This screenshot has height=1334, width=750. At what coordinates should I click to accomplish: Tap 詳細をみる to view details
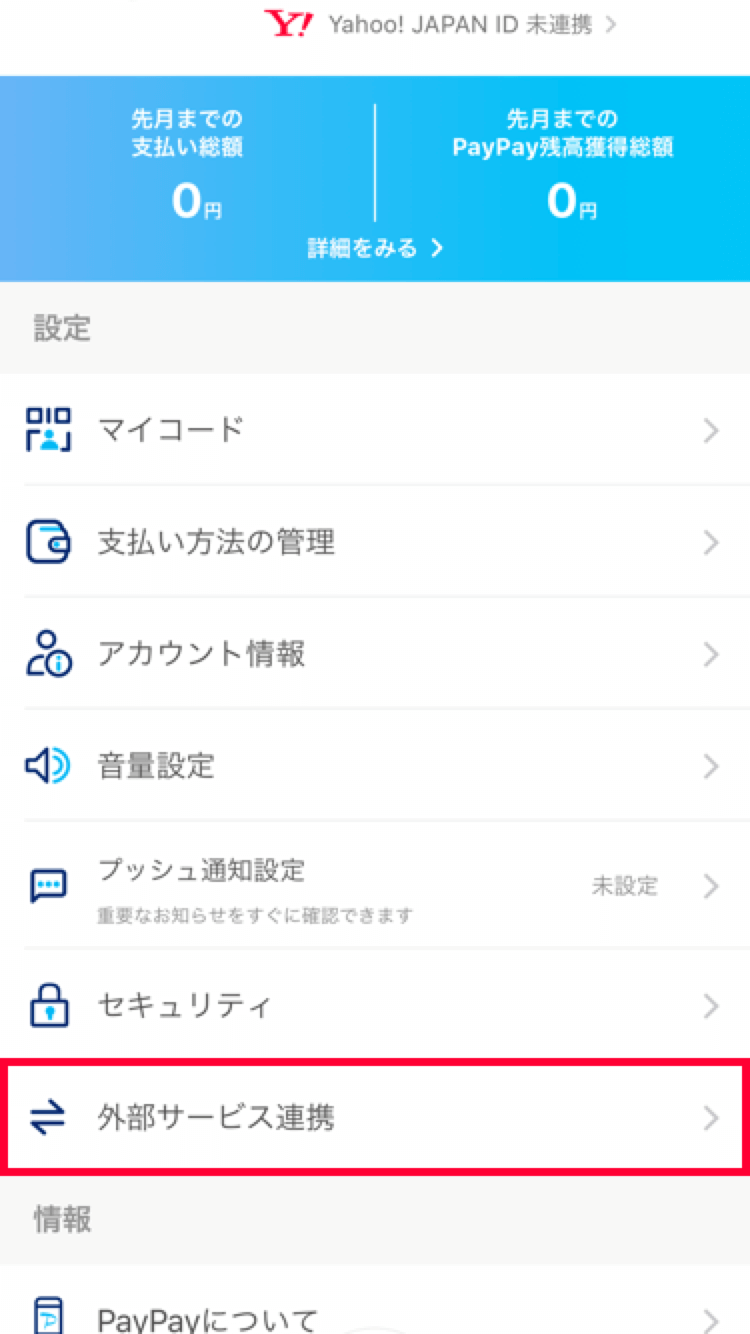tap(375, 249)
